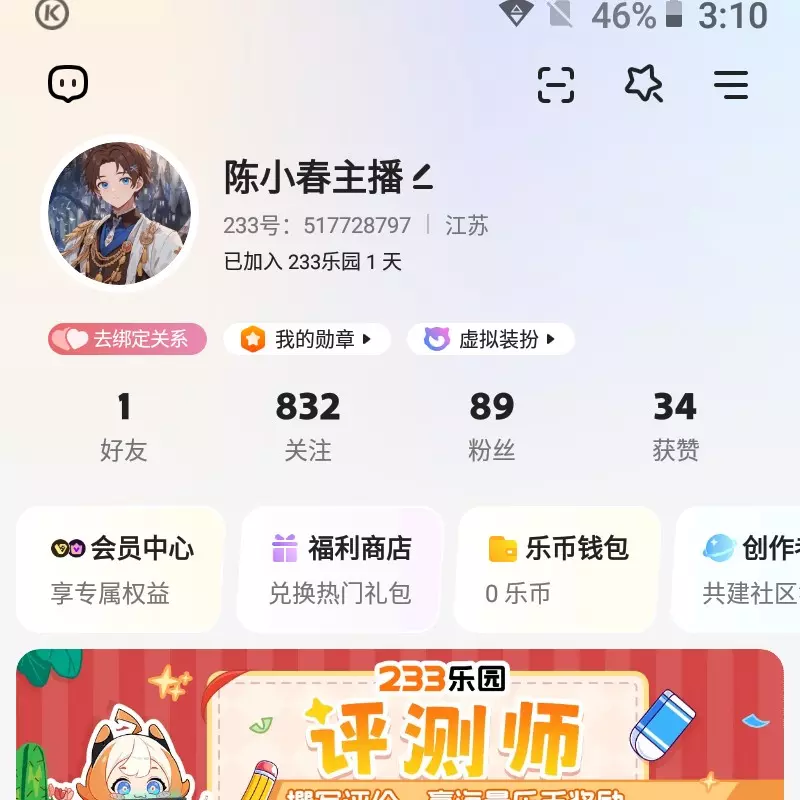
Task: Launch the QR code scanner
Action: coord(556,85)
